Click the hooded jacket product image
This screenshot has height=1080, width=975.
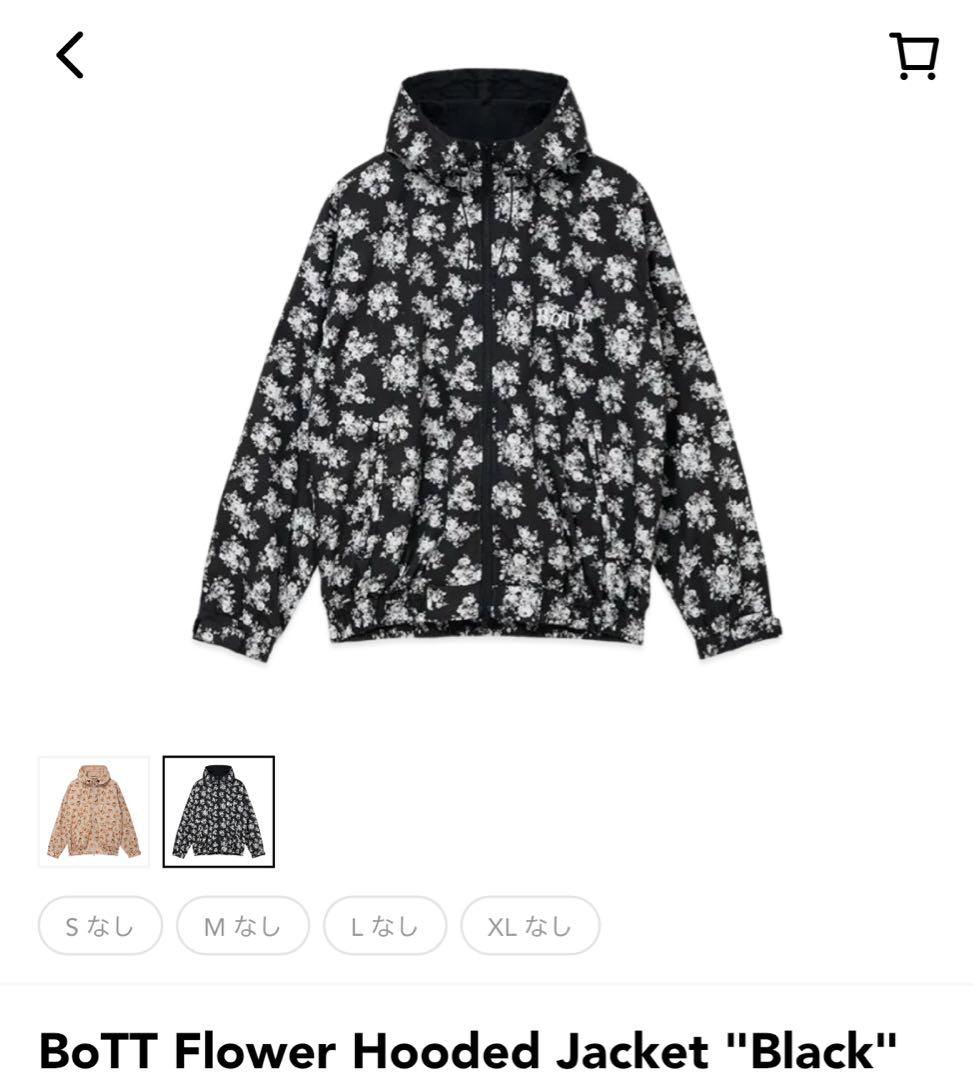[x=487, y=380]
